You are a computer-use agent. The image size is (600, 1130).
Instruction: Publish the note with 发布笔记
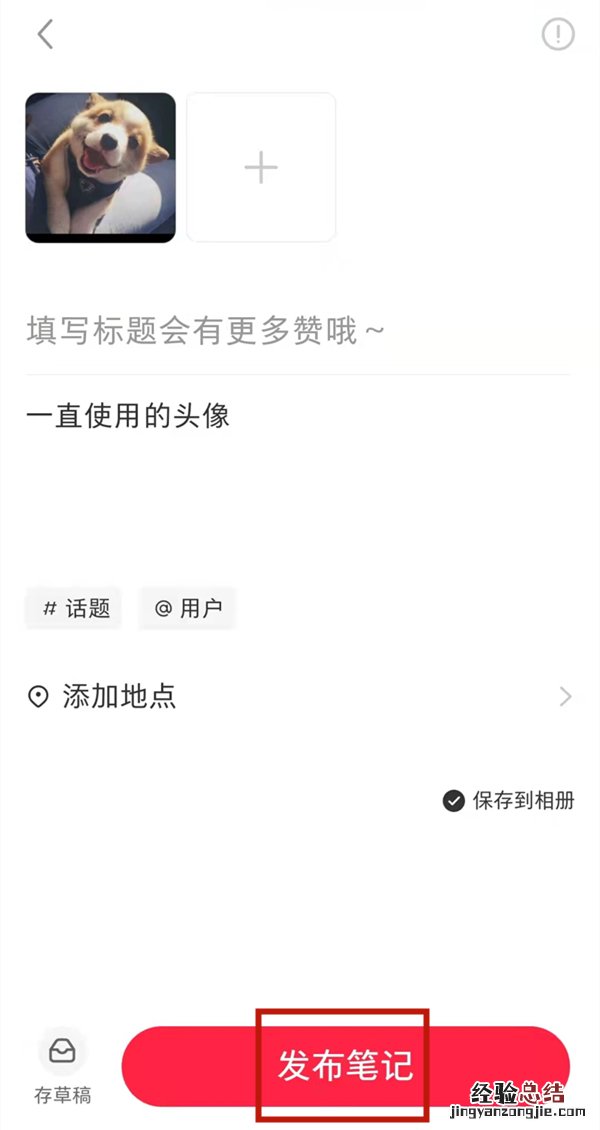345,1066
